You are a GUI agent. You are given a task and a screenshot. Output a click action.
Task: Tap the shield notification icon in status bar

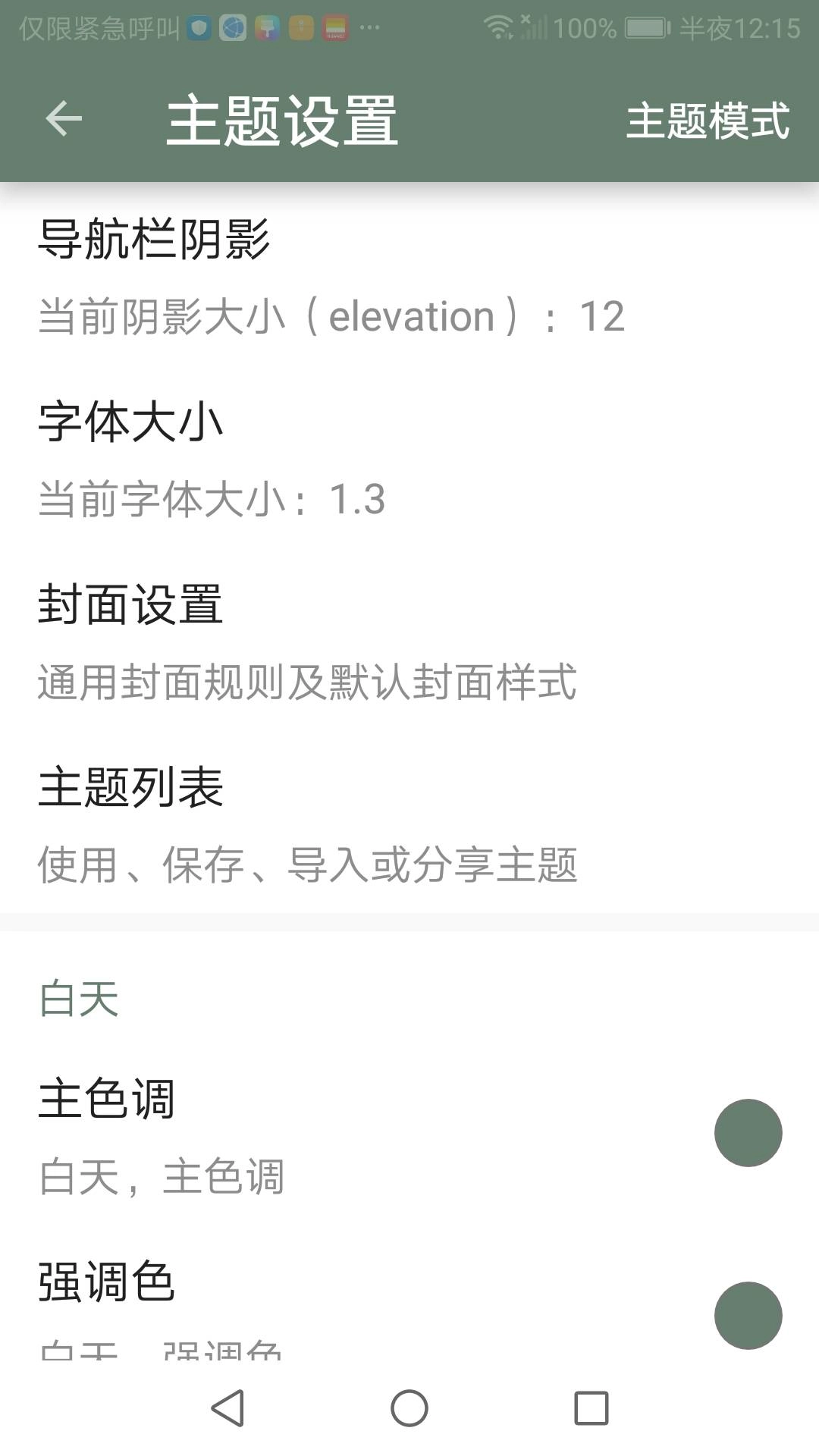[x=199, y=27]
